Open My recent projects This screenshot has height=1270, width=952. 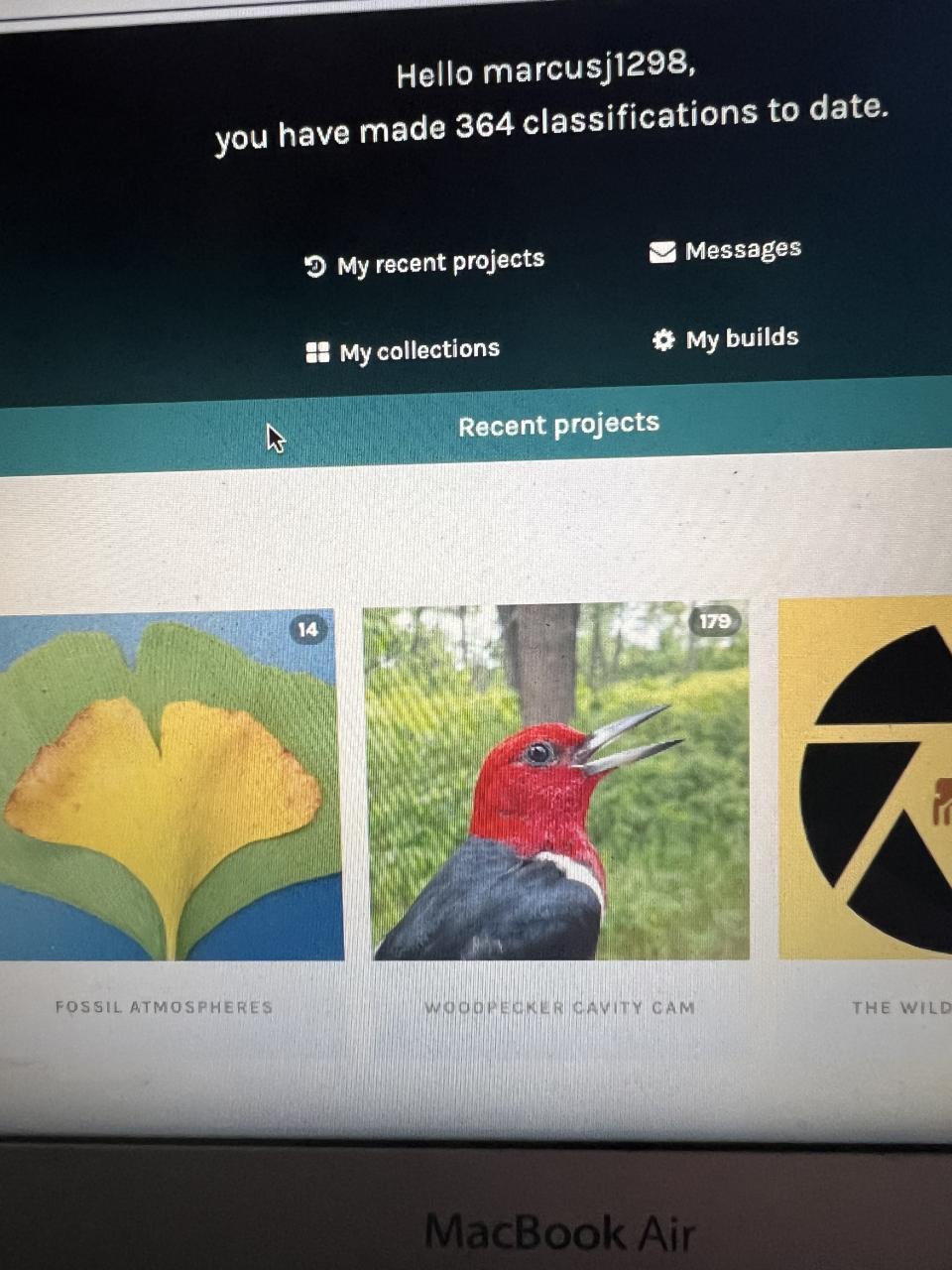coord(426,263)
